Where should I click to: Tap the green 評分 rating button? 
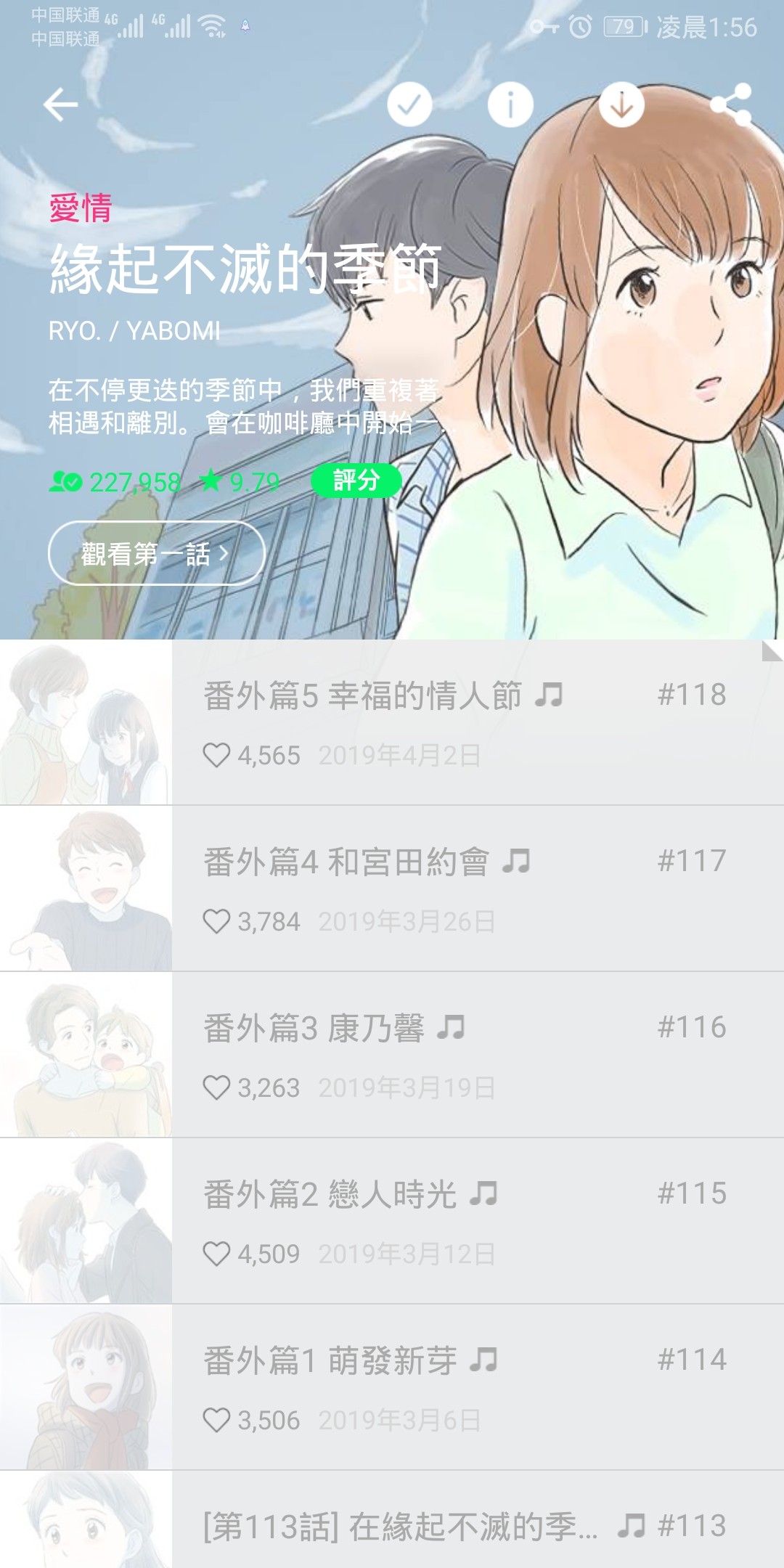(356, 481)
